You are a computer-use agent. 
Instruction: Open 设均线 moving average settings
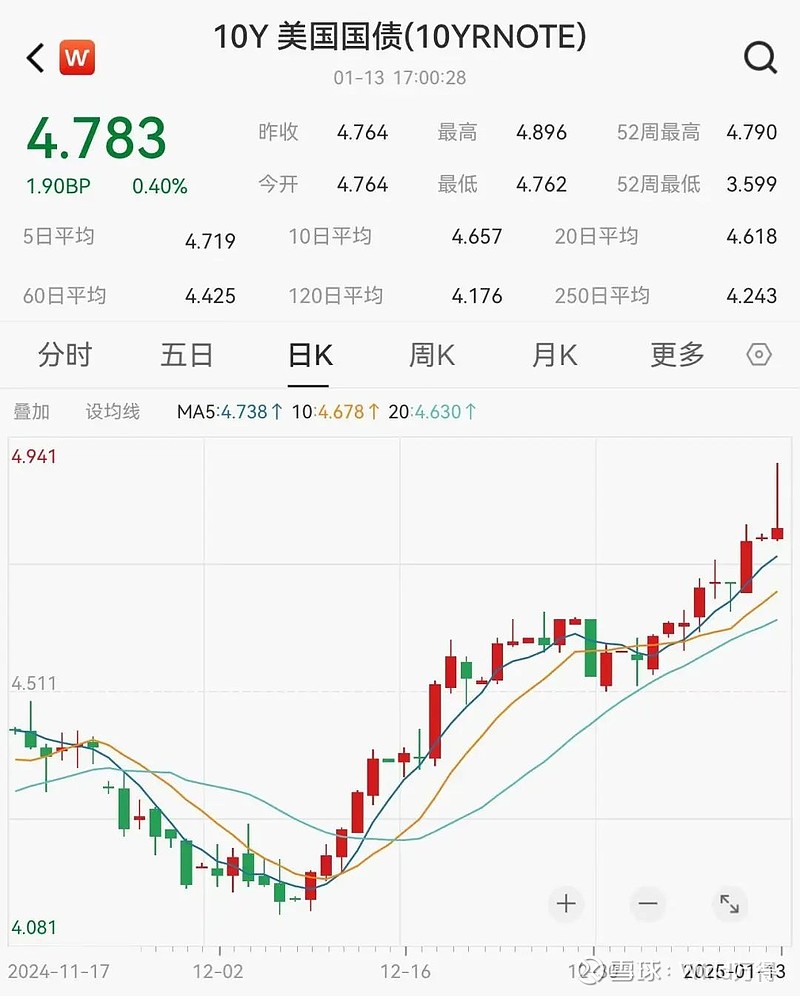pos(112,411)
